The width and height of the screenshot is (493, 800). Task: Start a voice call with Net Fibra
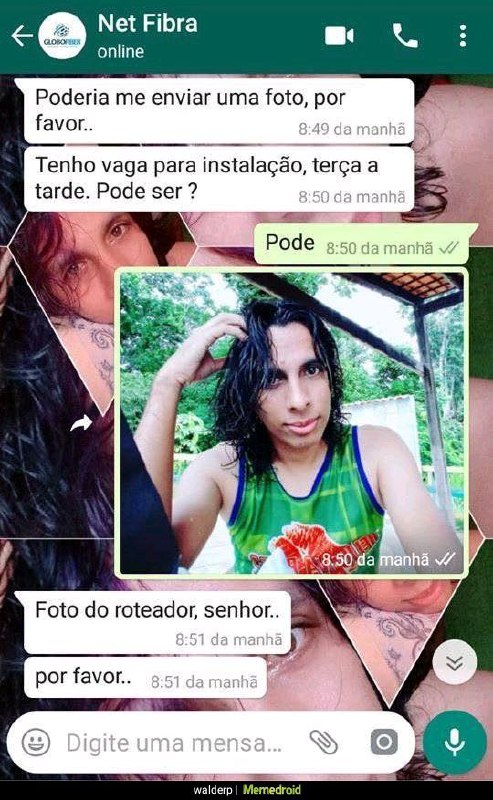pos(405,36)
